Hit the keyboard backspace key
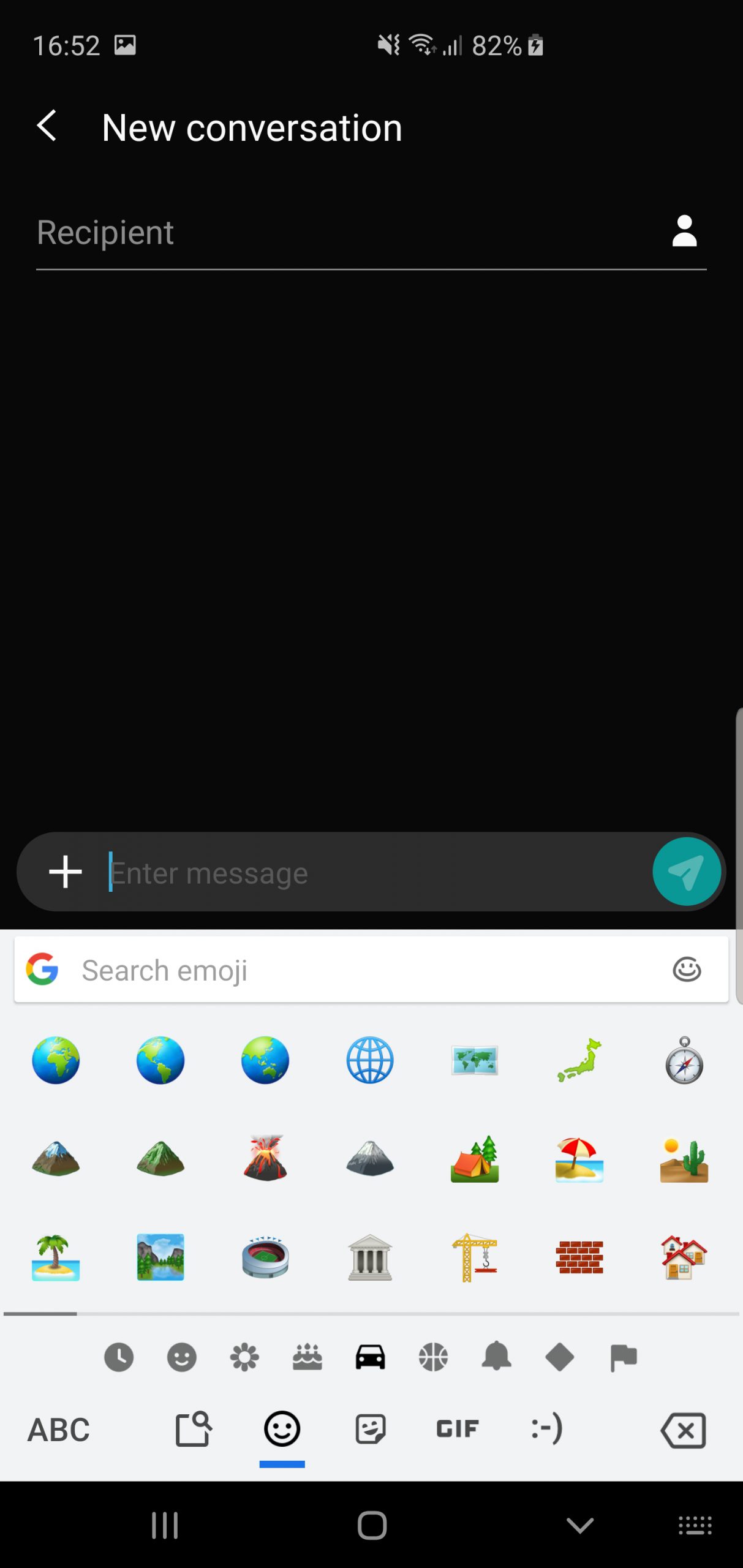This screenshot has height=1568, width=743. (684, 1431)
